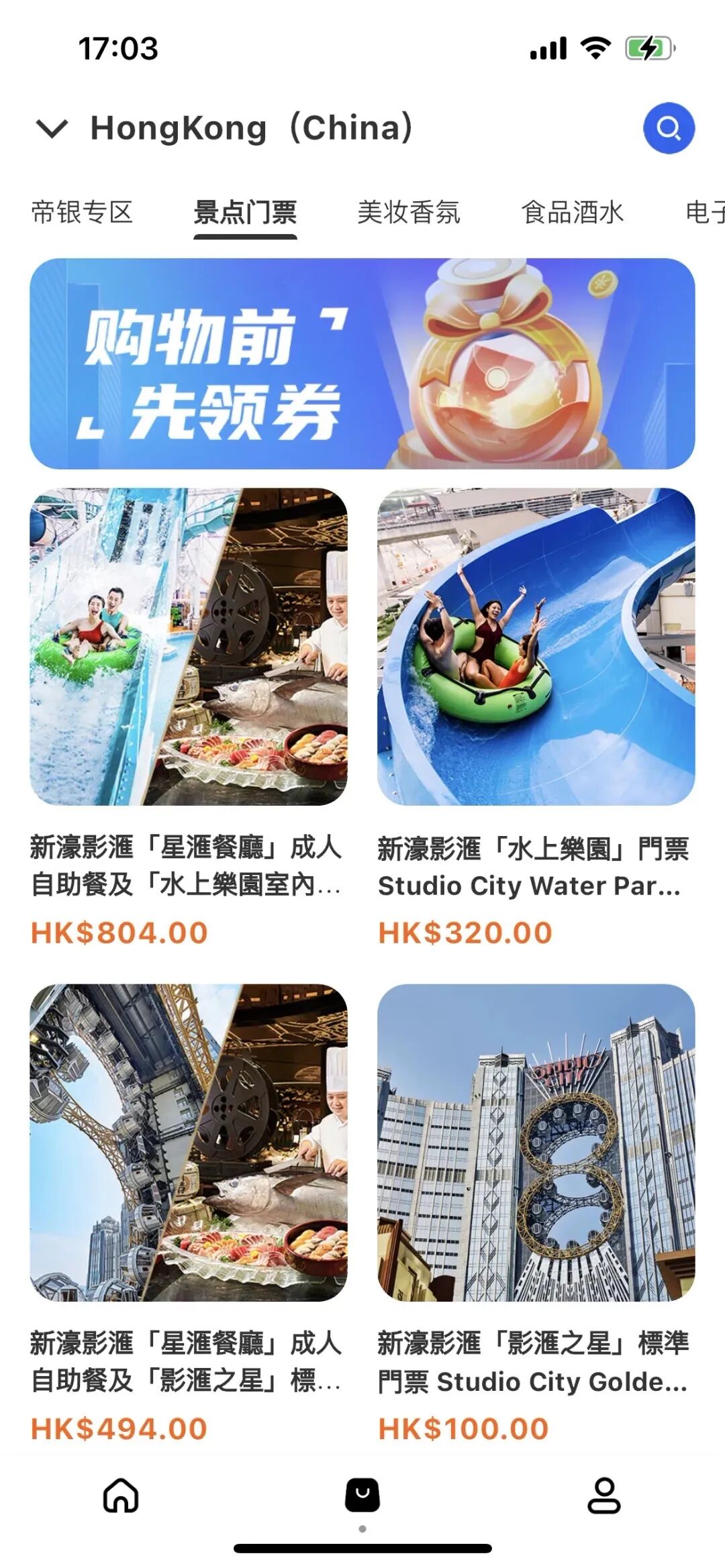Open the shopping bag tab
Viewport: 725px width, 1568px height.
tap(362, 1496)
